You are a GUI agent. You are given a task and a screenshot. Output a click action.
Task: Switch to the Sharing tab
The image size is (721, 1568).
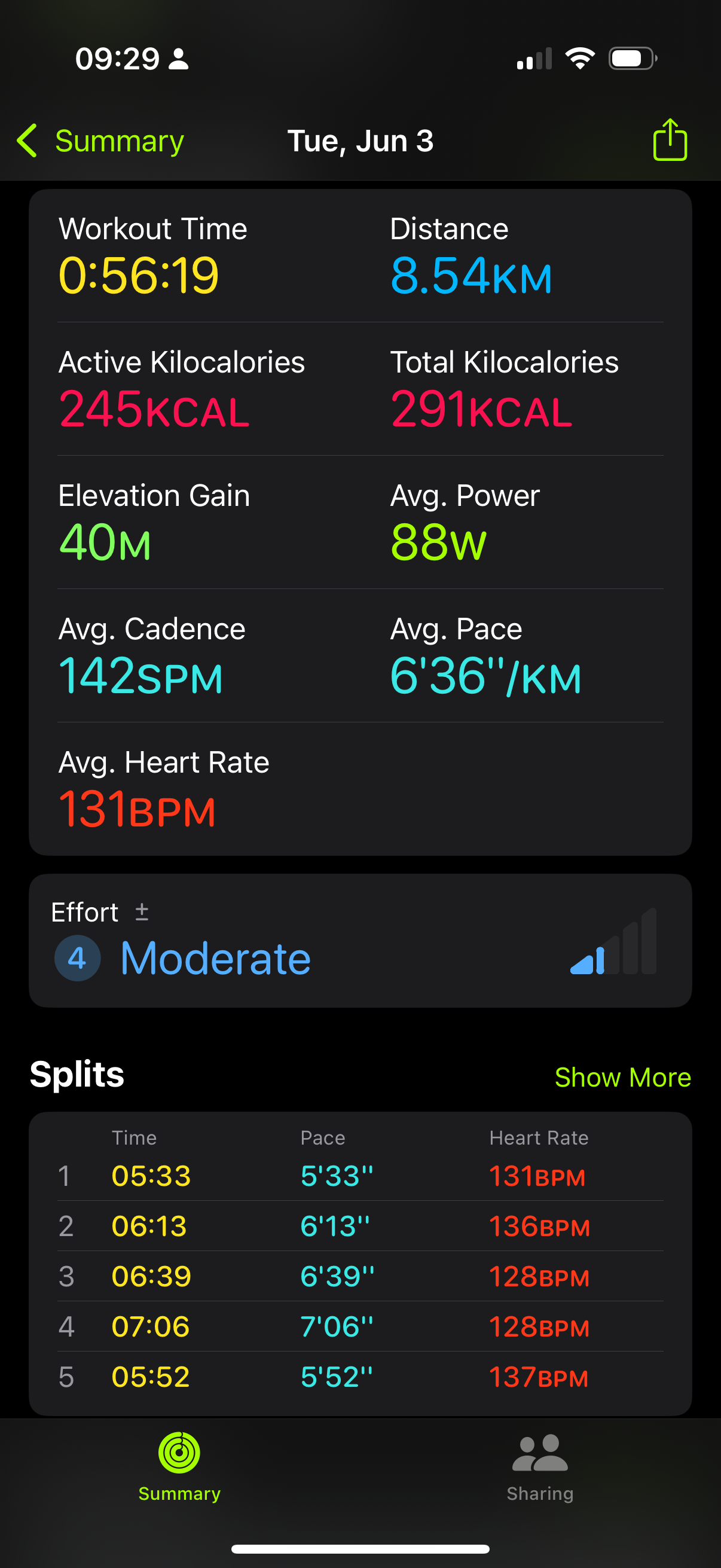[540, 1468]
